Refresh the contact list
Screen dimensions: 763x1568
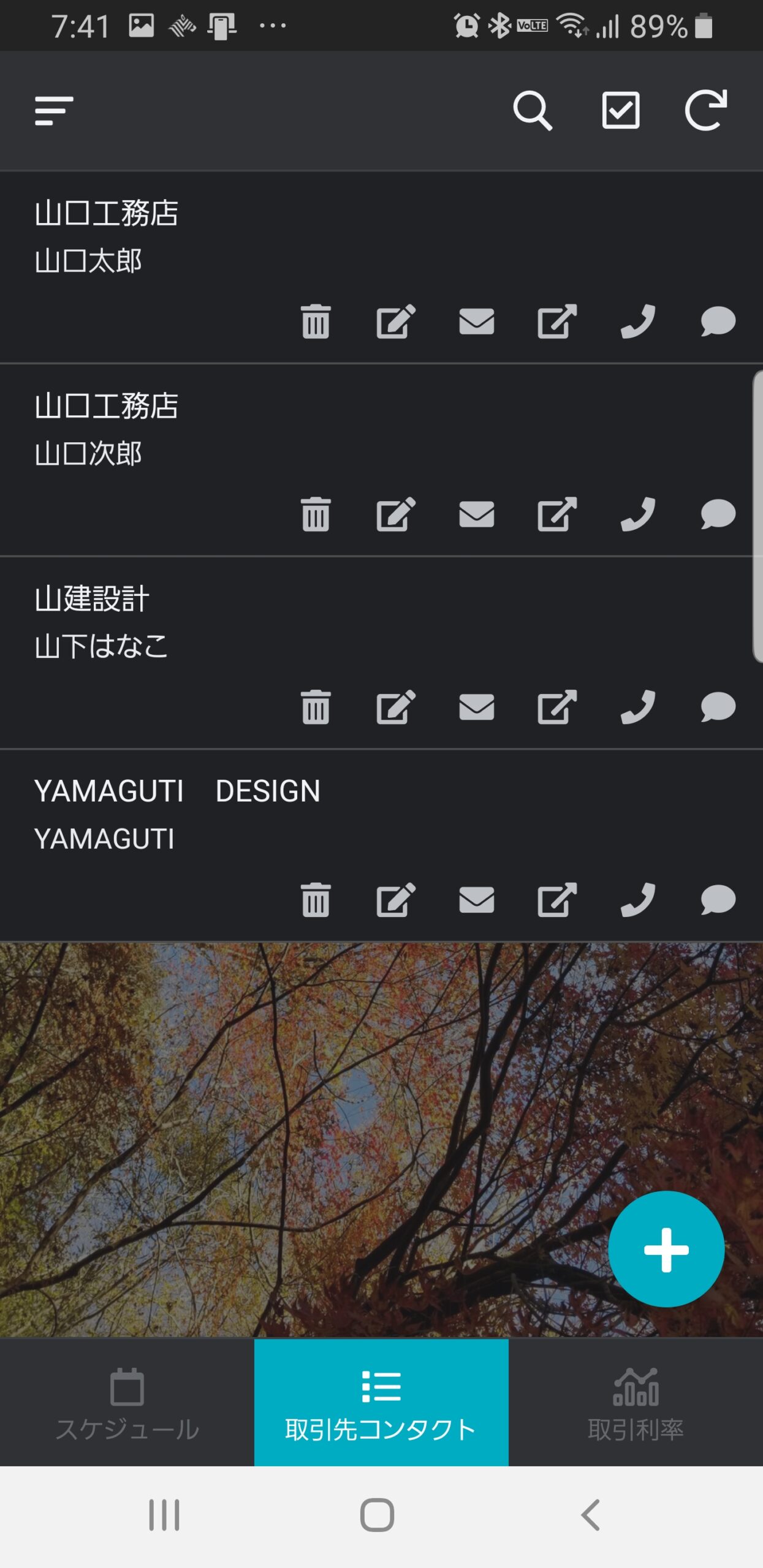tap(706, 110)
